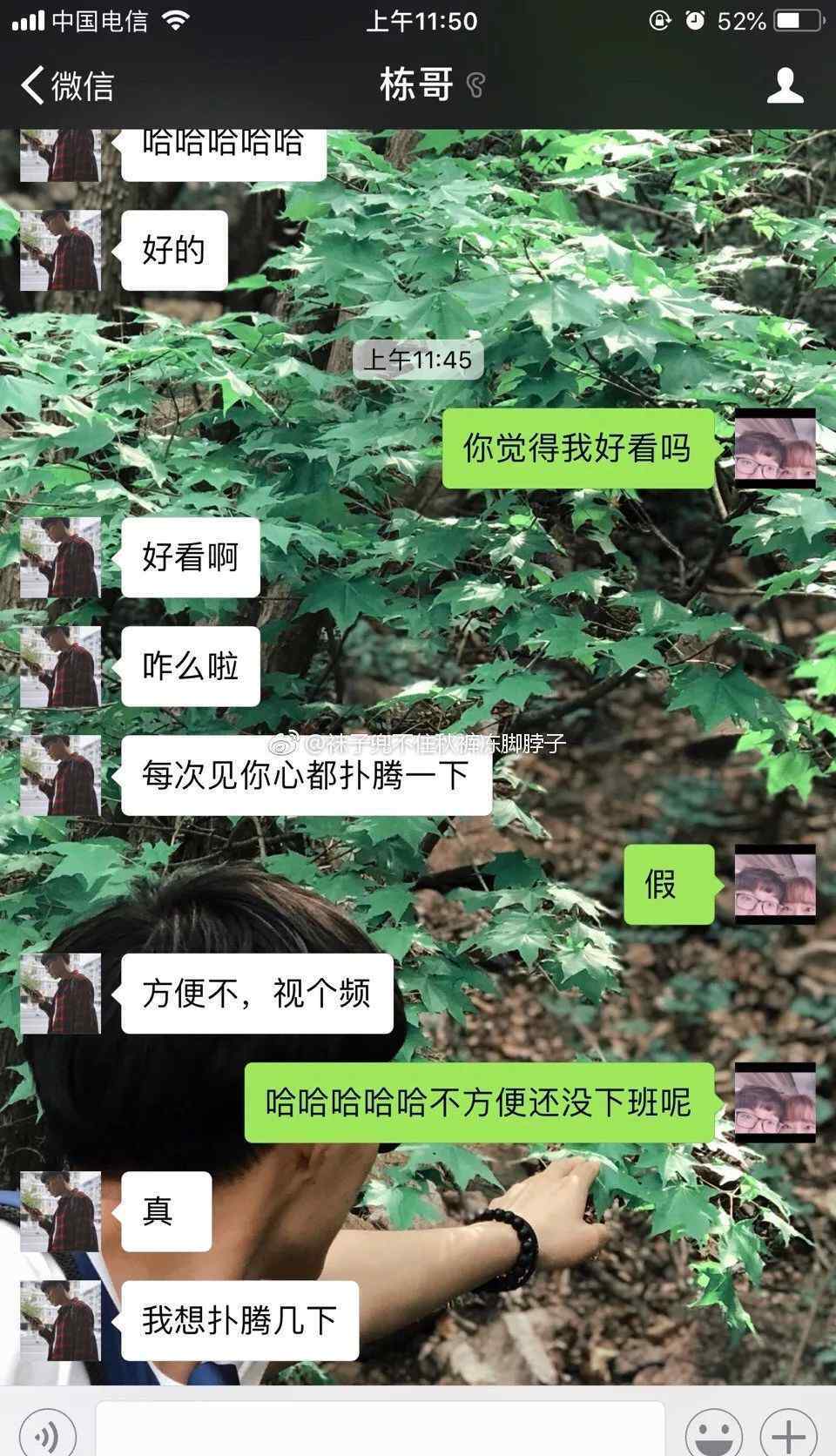Tap my avatar beside the "假" message
The width and height of the screenshot is (836, 1456).
(775, 884)
